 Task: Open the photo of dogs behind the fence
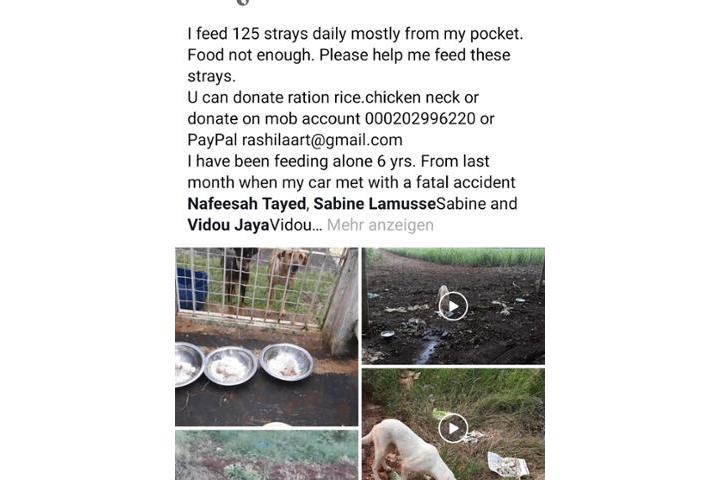[x=266, y=336]
